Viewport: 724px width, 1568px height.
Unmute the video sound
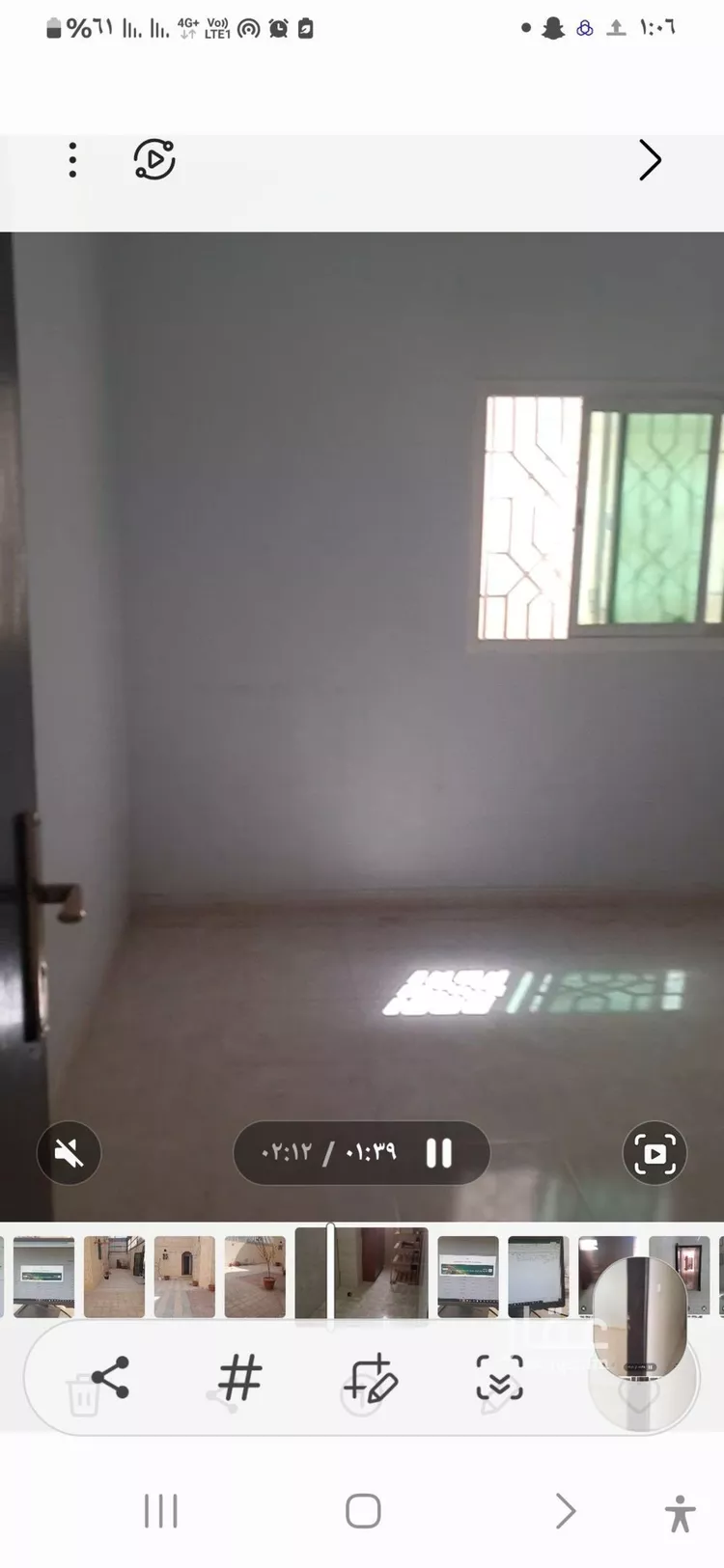click(x=69, y=1152)
